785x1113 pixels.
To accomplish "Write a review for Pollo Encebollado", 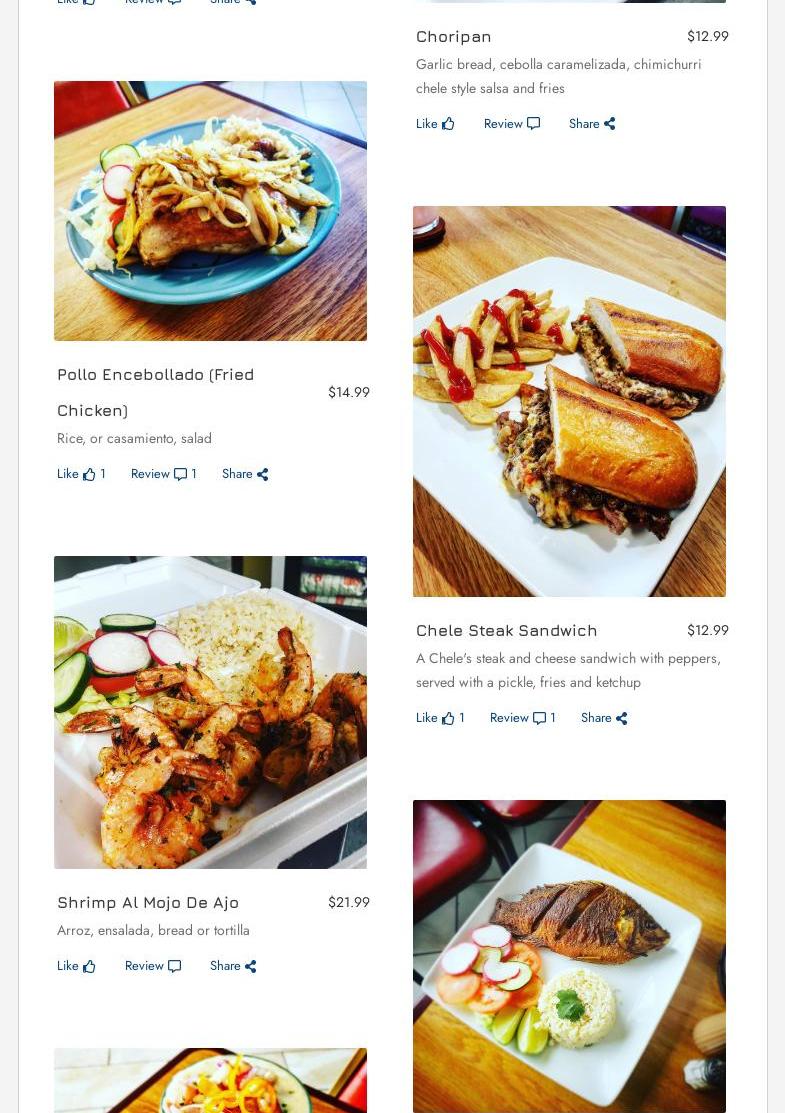I will point(159,474).
